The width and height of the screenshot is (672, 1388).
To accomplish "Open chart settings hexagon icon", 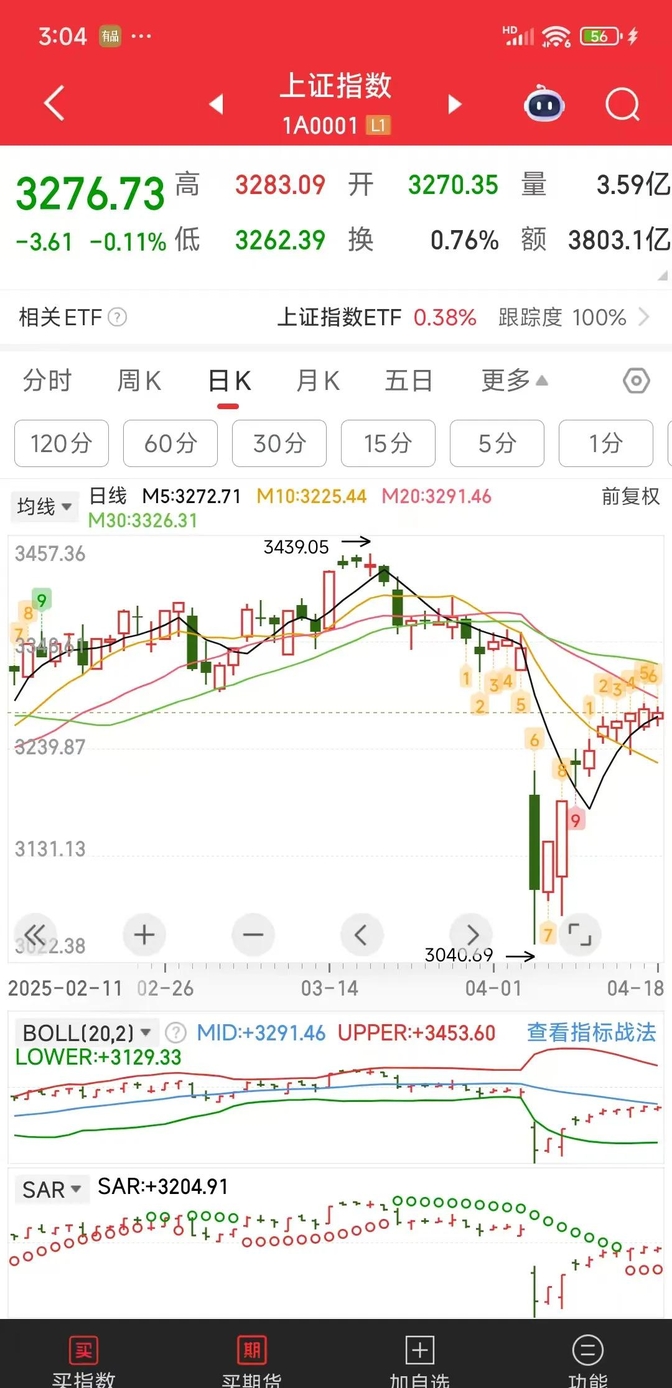I will [636, 381].
